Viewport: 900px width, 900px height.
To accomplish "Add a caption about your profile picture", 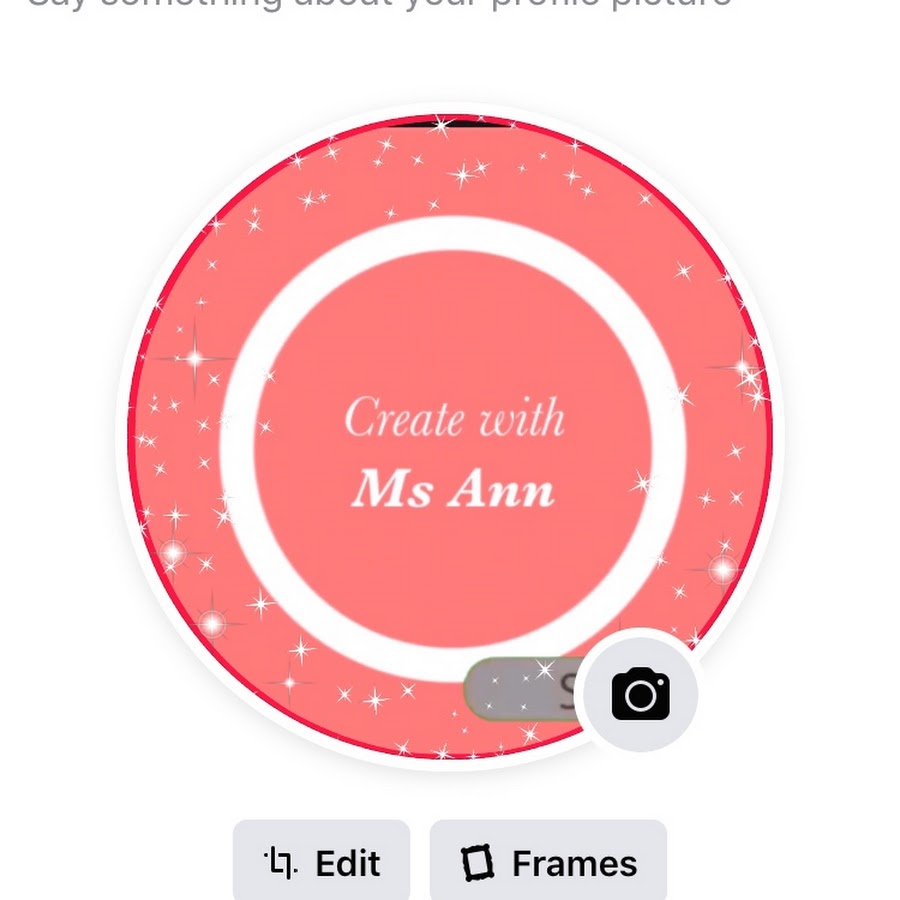I will pos(380,5).
